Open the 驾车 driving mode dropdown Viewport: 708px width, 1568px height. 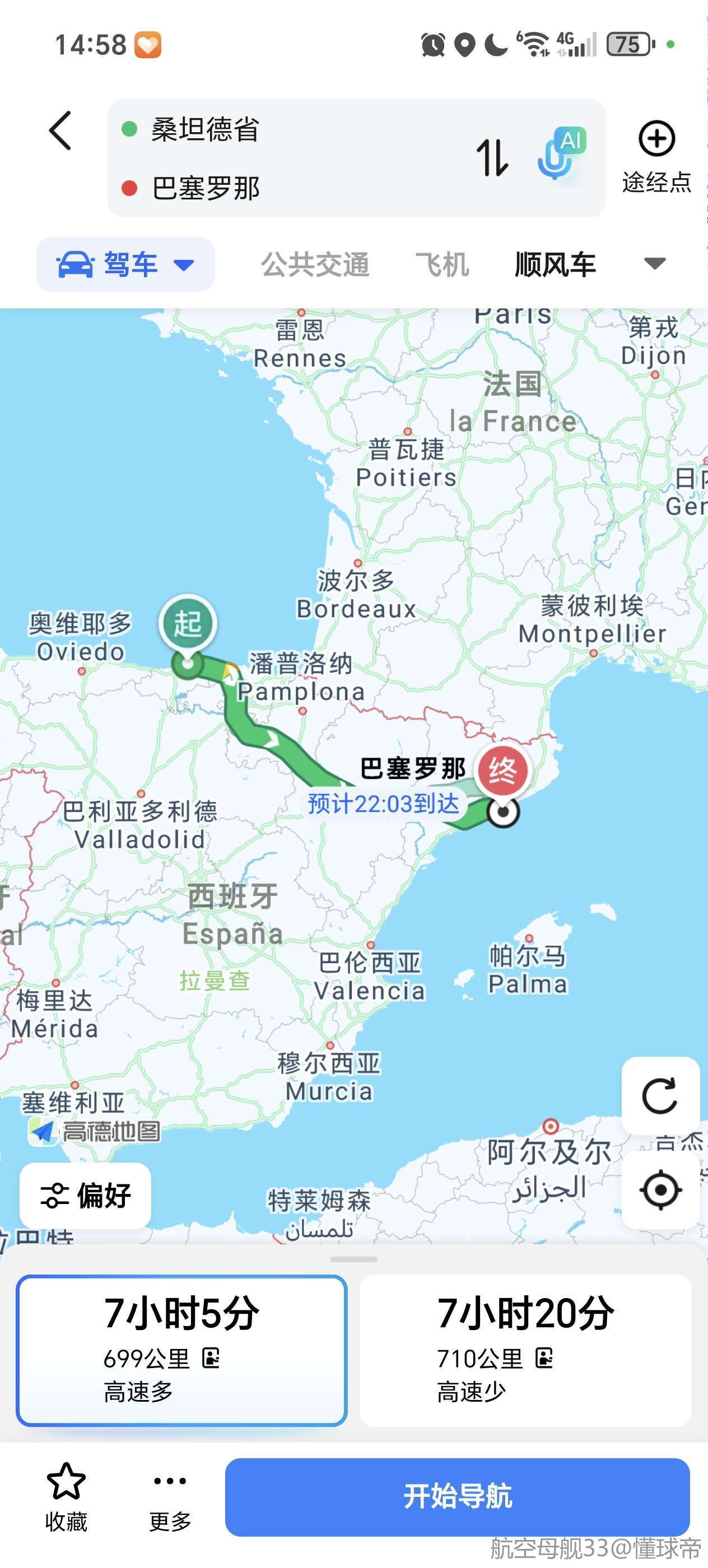click(x=125, y=265)
